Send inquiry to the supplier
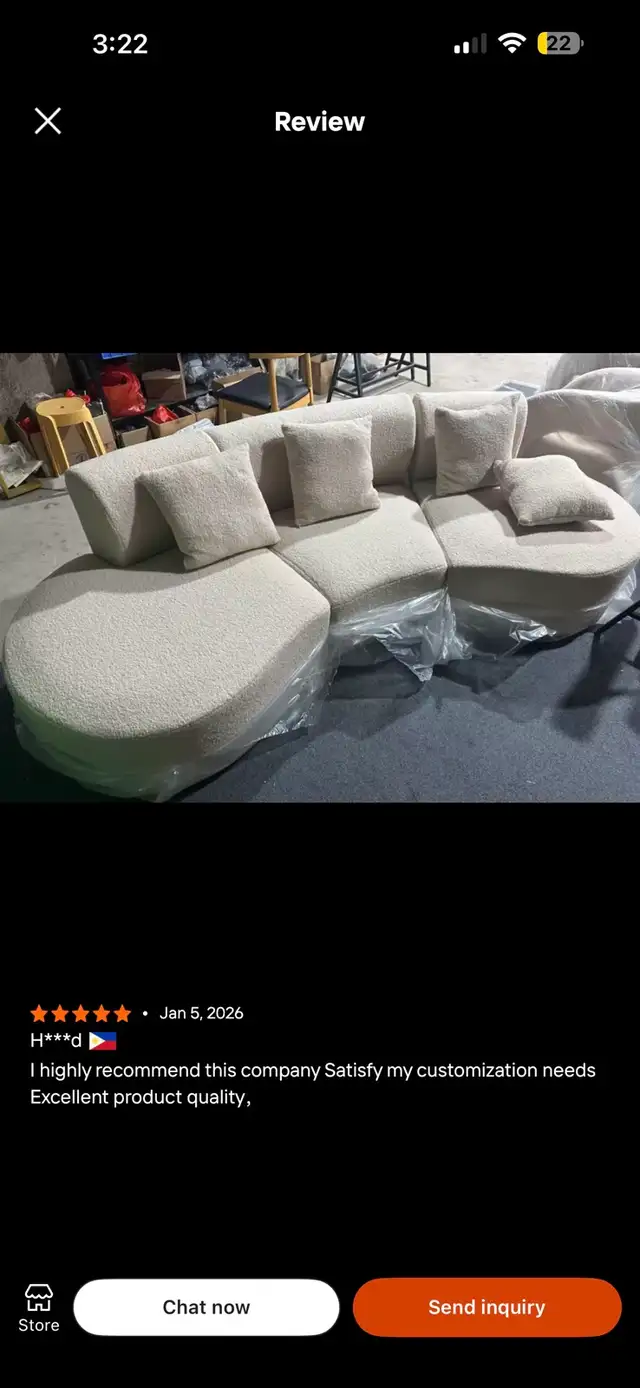 (487, 1307)
